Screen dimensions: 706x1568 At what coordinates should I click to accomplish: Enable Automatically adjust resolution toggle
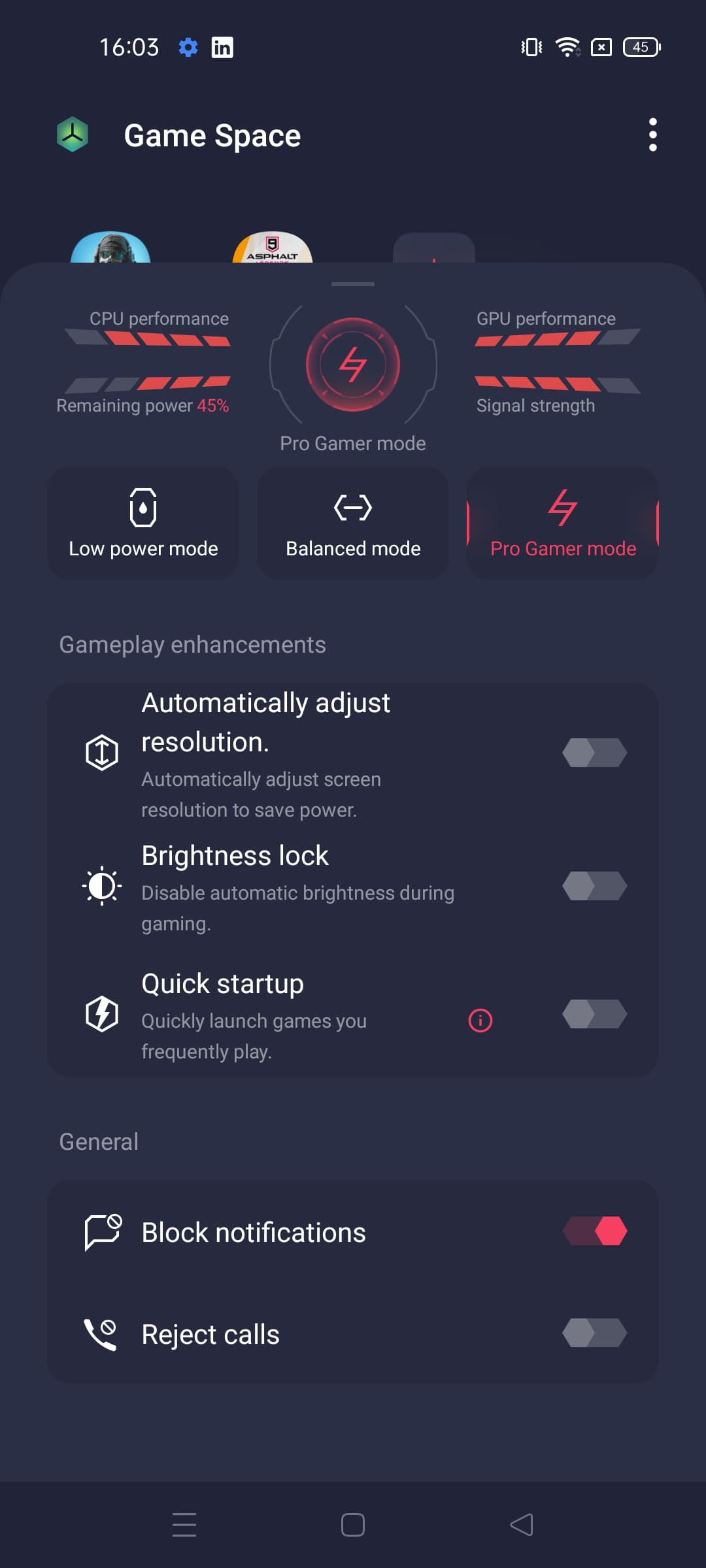pyautogui.click(x=594, y=753)
